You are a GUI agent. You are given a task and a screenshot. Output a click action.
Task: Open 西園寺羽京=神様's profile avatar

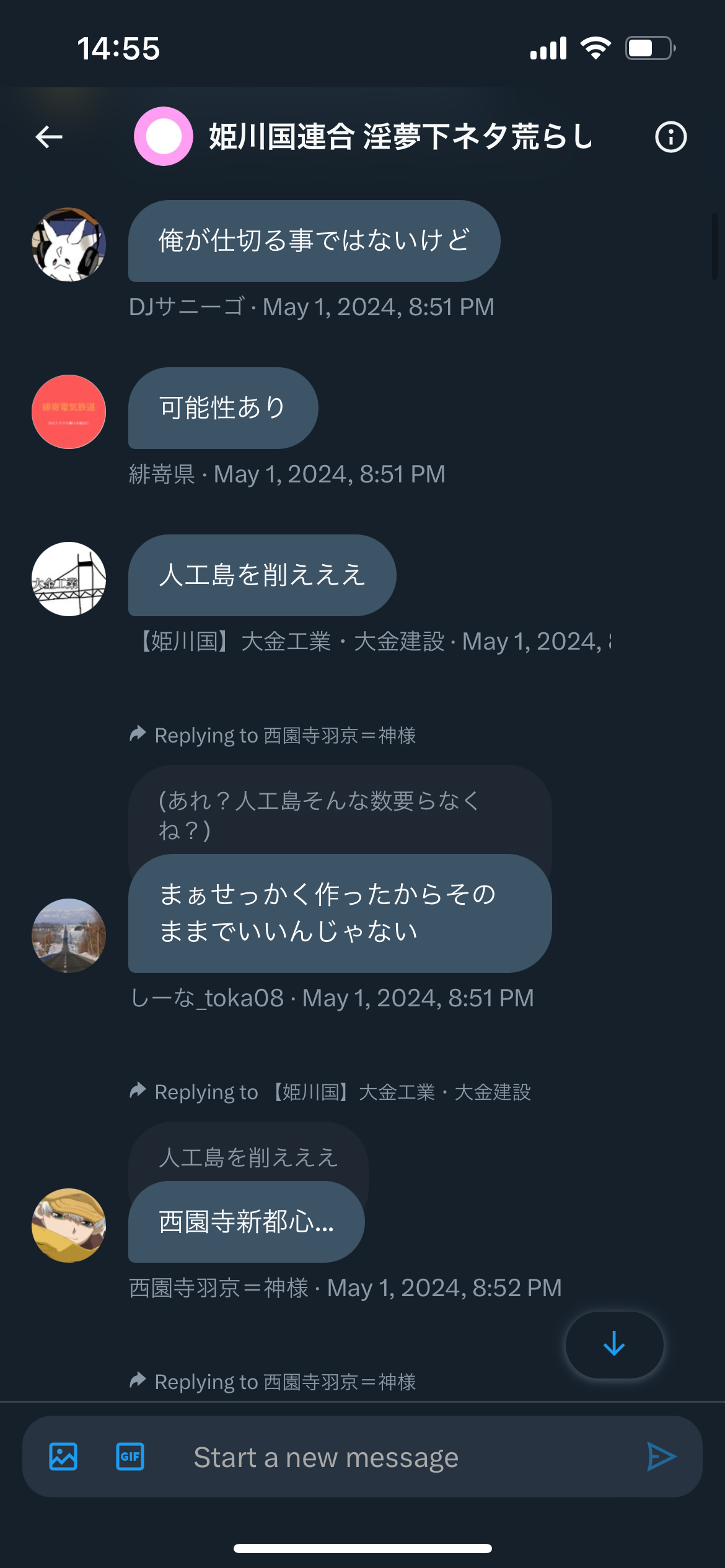point(69,1226)
